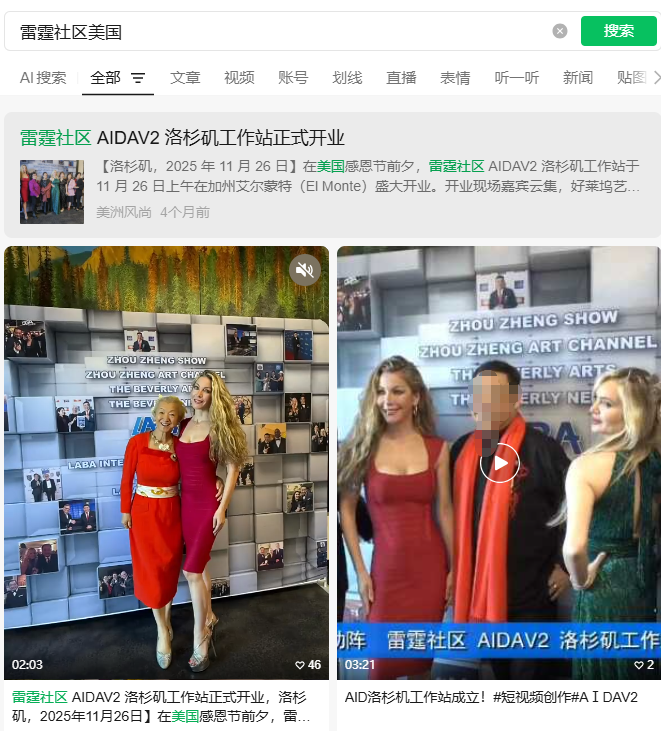
Task: Open the 02:03 video about 洛杉矶工作站正式开业
Action: pyautogui.click(x=166, y=460)
